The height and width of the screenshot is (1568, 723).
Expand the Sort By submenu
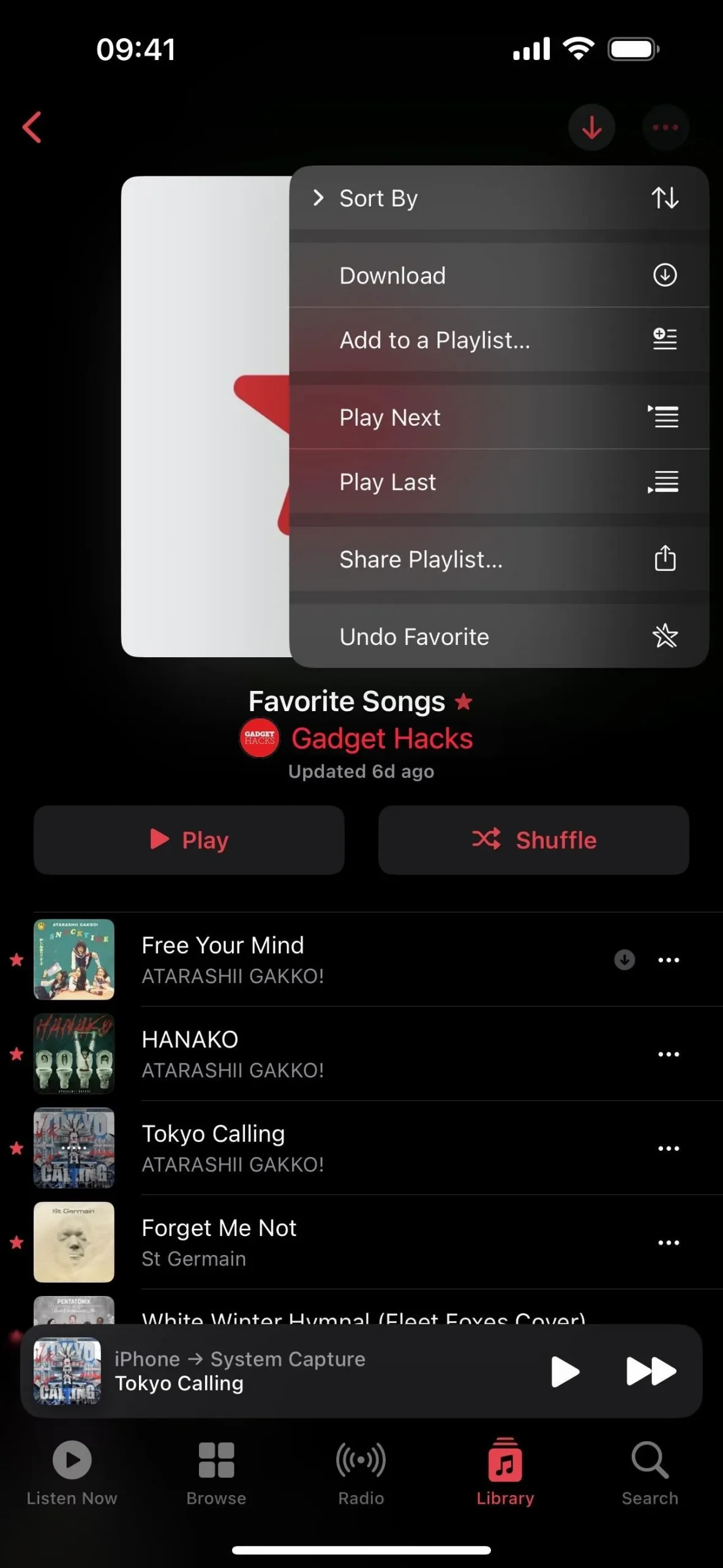[498, 198]
